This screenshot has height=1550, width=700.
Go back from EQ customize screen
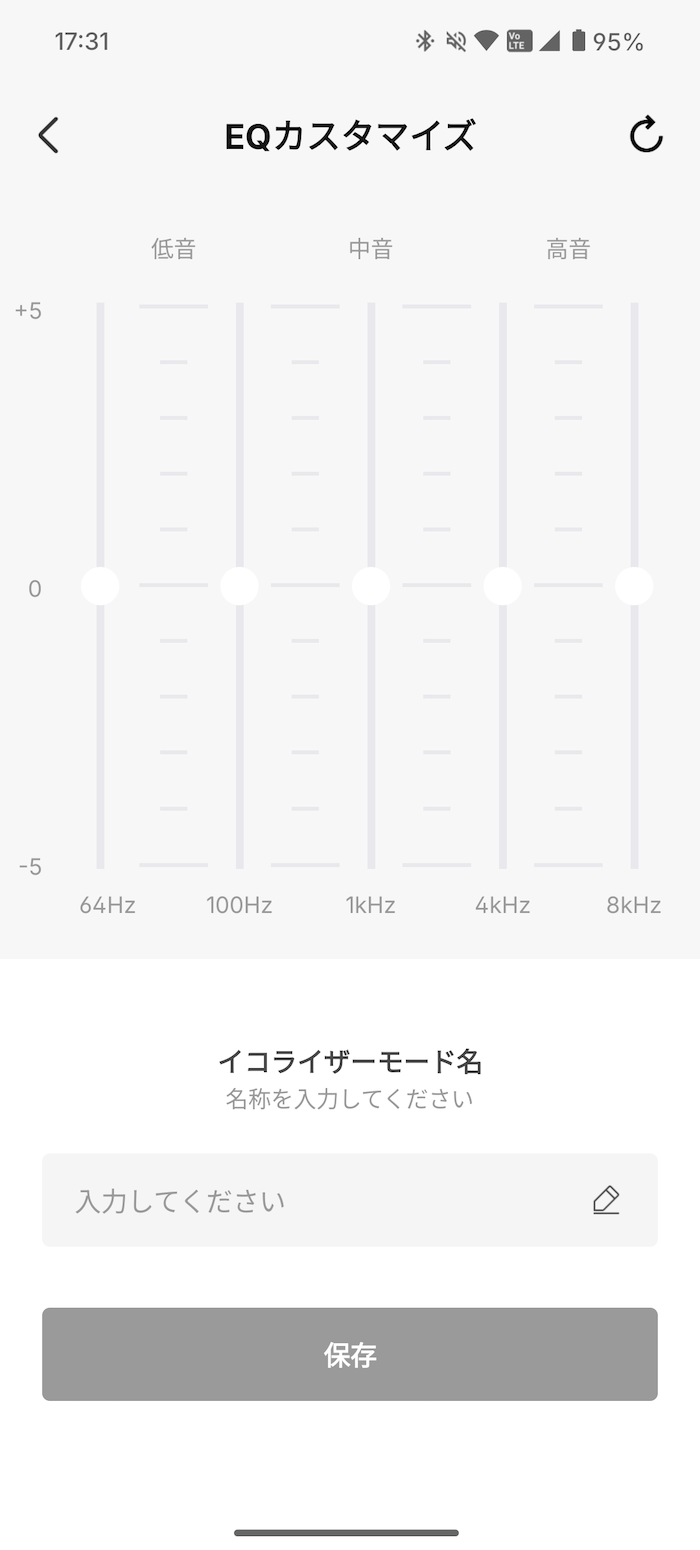click(48, 135)
